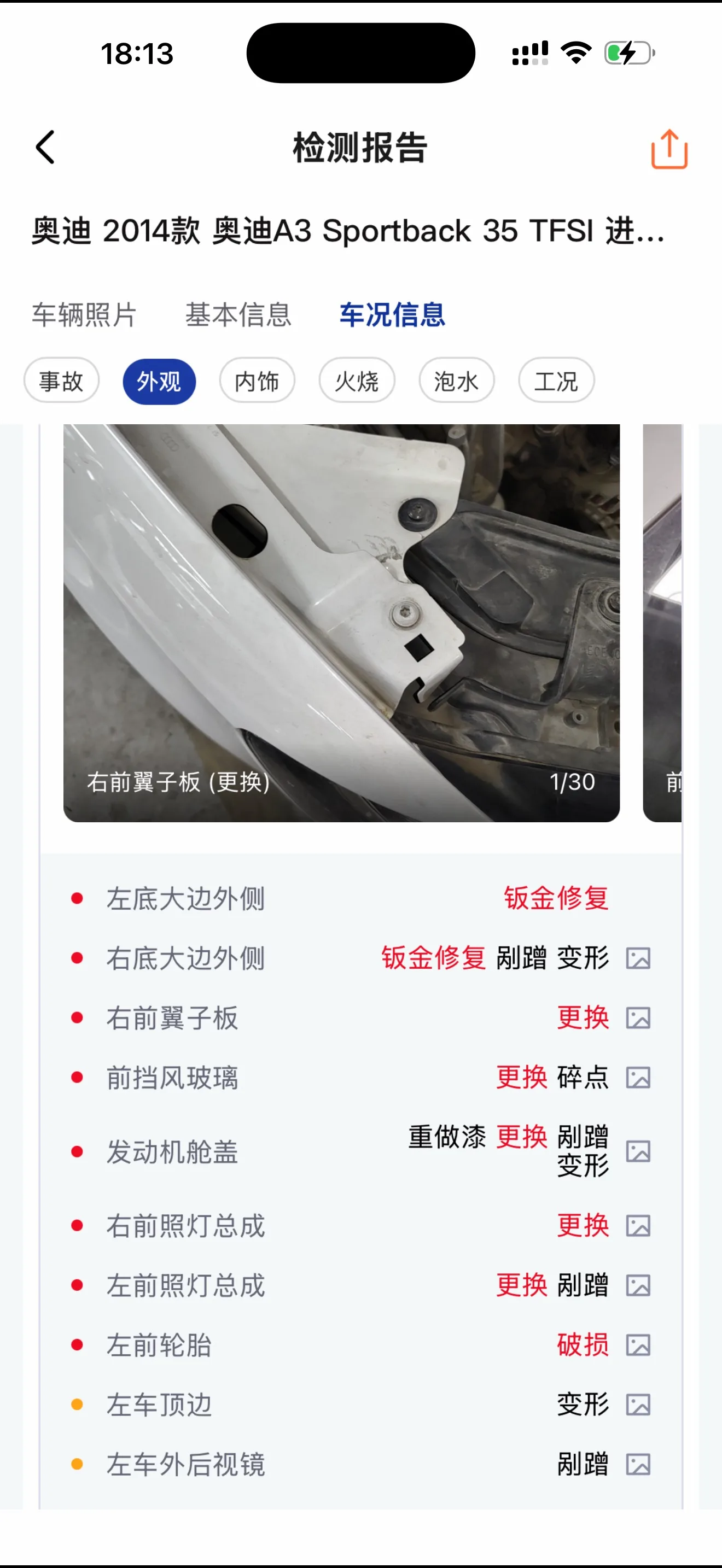Screen dimensions: 722x1568
Task: Switch to the 车辆照片 tab
Action: [x=84, y=315]
